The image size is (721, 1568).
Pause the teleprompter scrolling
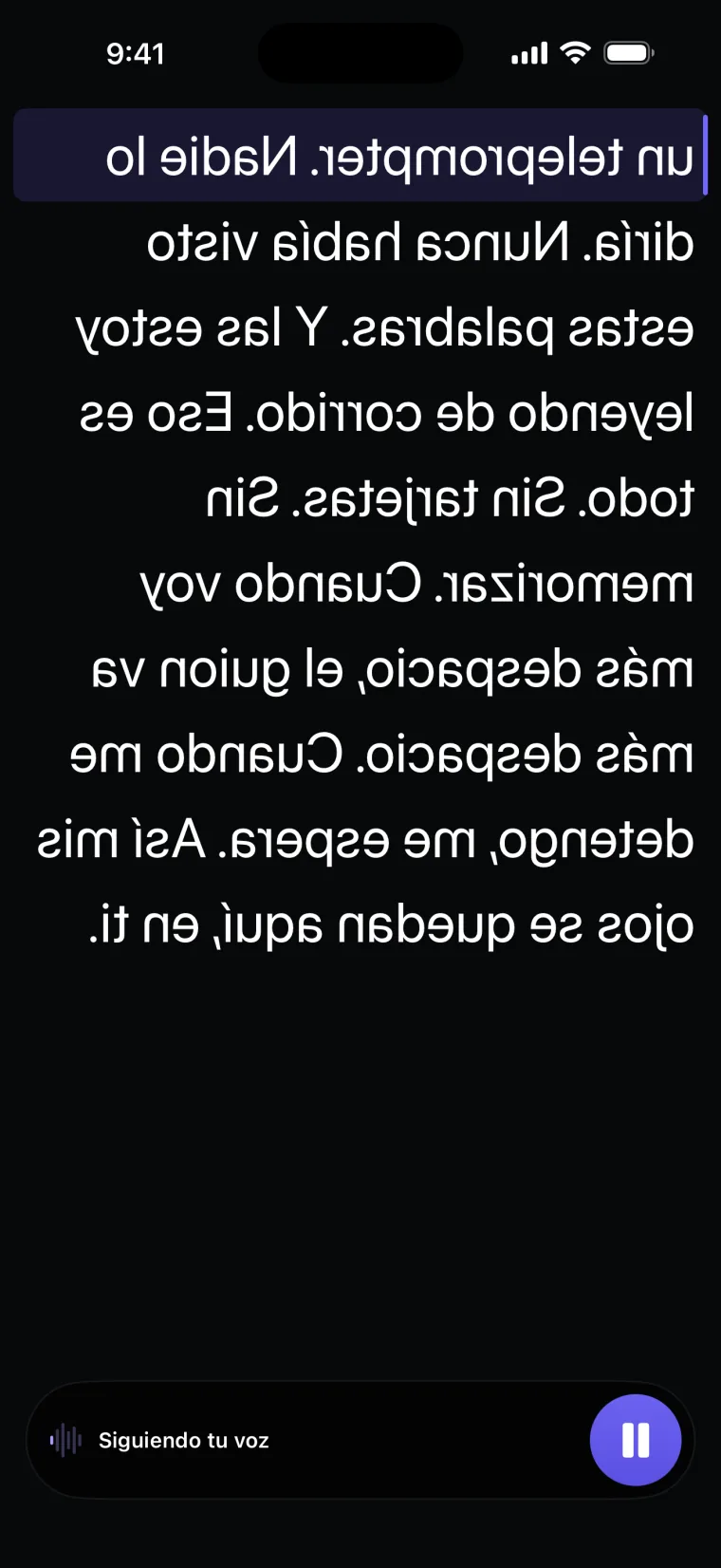pyautogui.click(x=636, y=1440)
